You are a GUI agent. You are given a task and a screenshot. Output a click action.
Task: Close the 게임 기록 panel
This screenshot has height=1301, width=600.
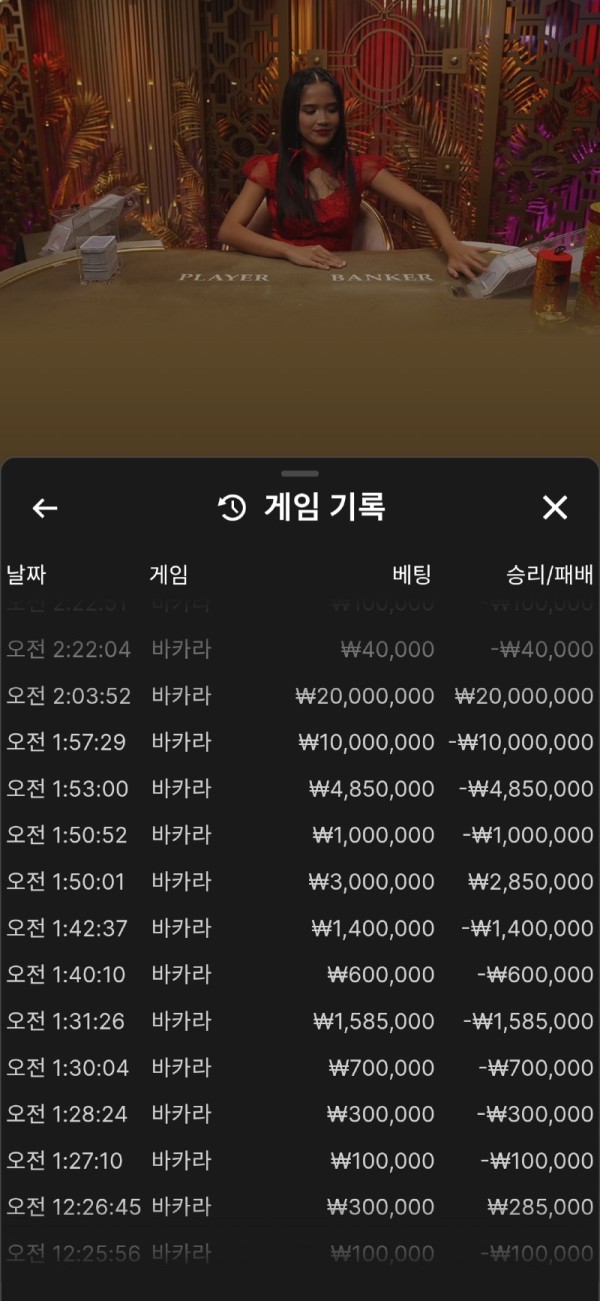(x=555, y=508)
